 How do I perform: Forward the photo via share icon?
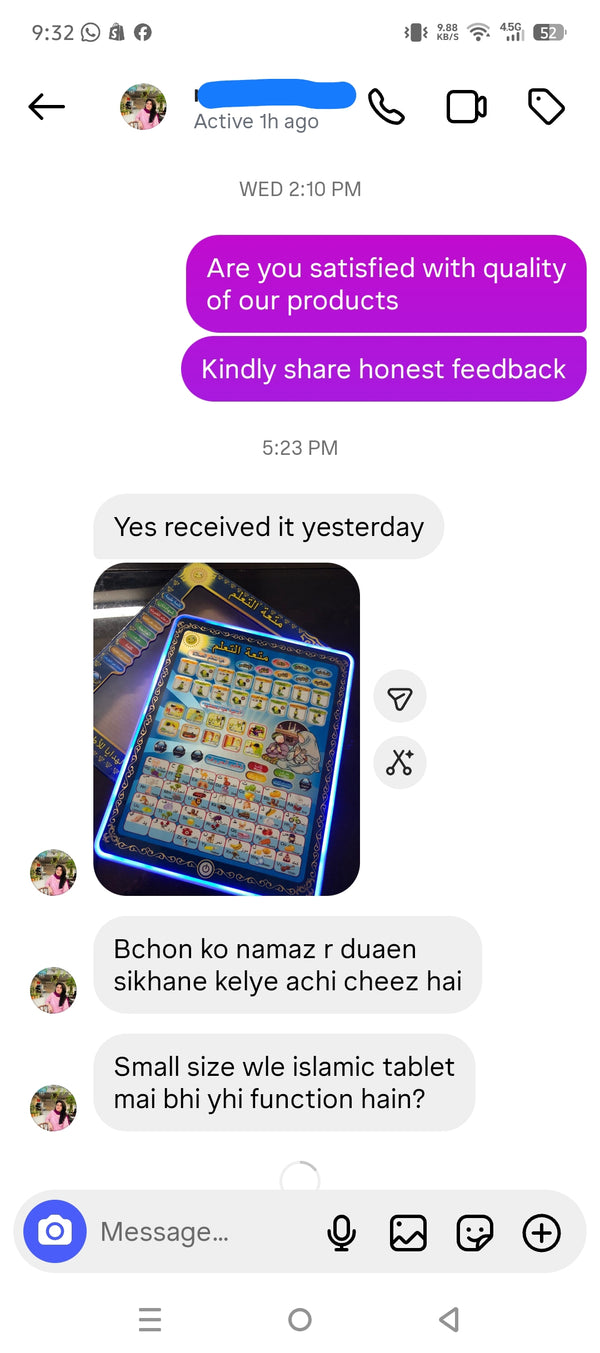400,698
